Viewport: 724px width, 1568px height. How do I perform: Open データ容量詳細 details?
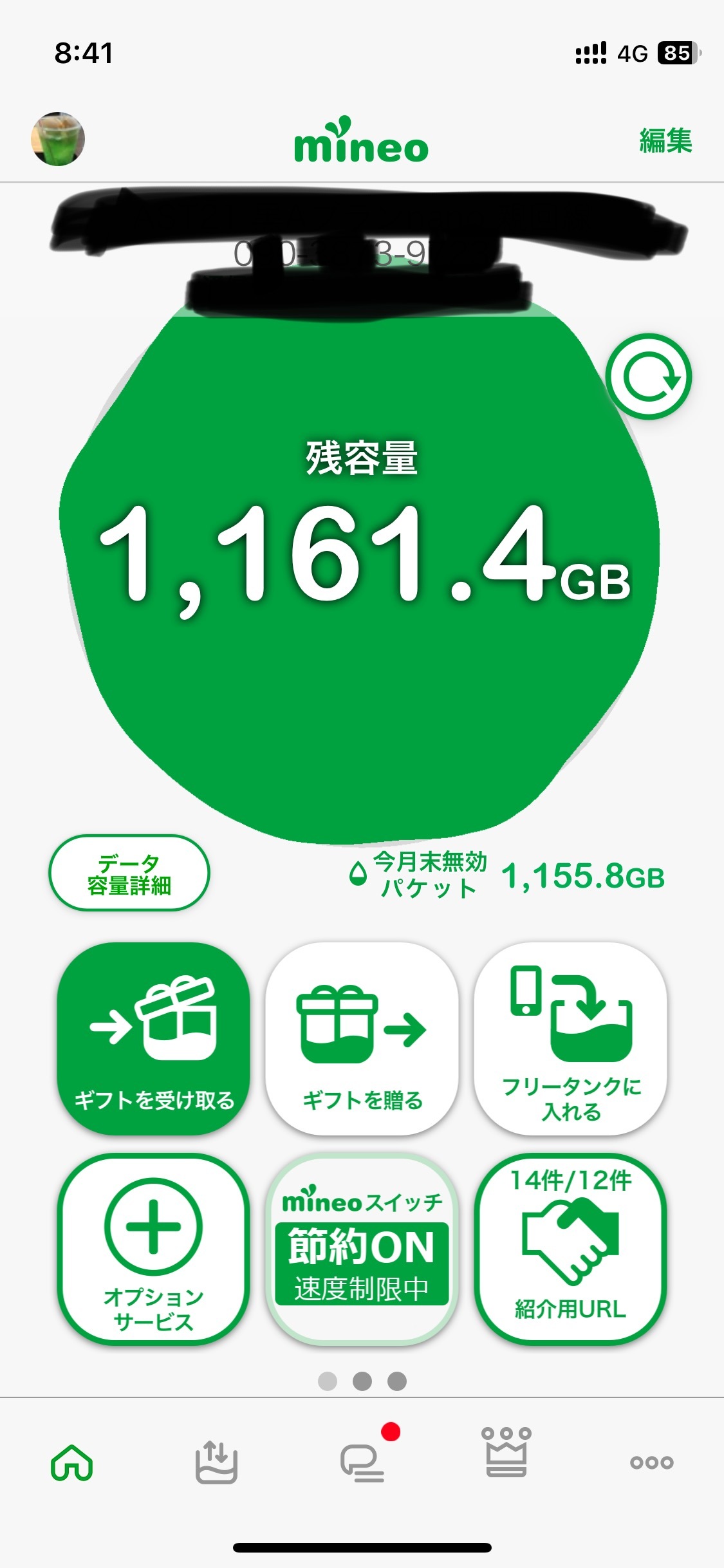[129, 873]
